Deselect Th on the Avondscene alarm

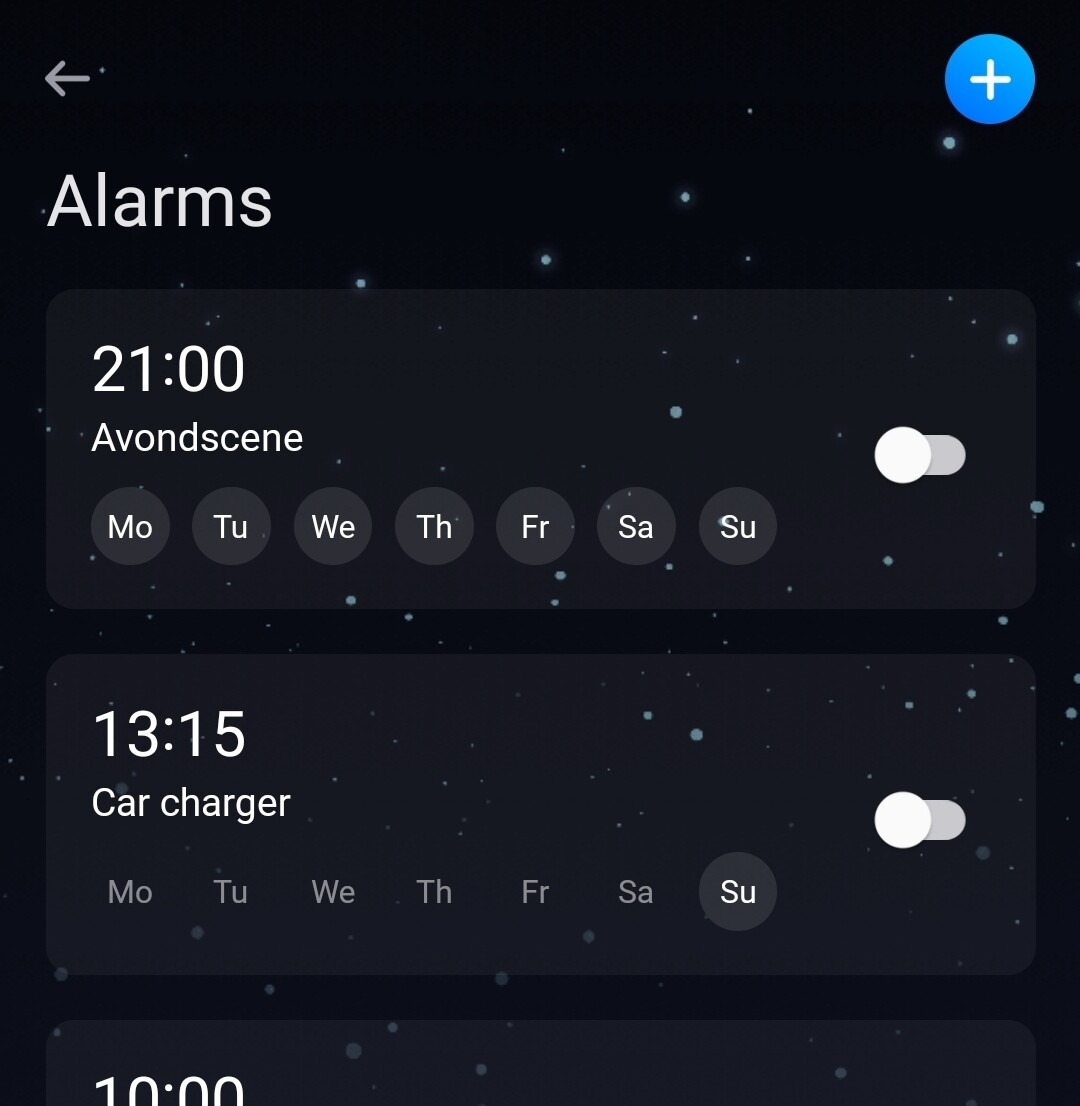[x=434, y=527]
